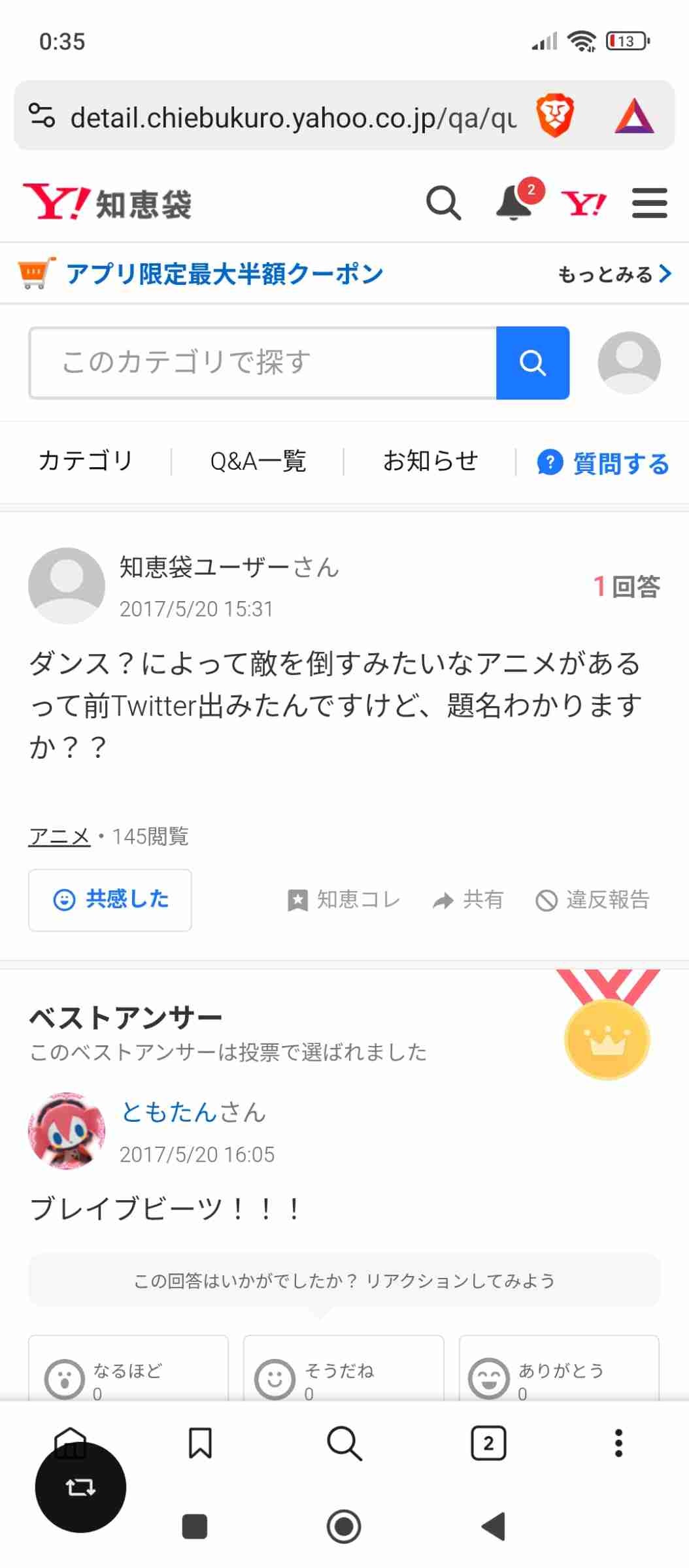The width and height of the screenshot is (689, 1568).
Task: Open the notifications bell
Action: click(x=514, y=203)
